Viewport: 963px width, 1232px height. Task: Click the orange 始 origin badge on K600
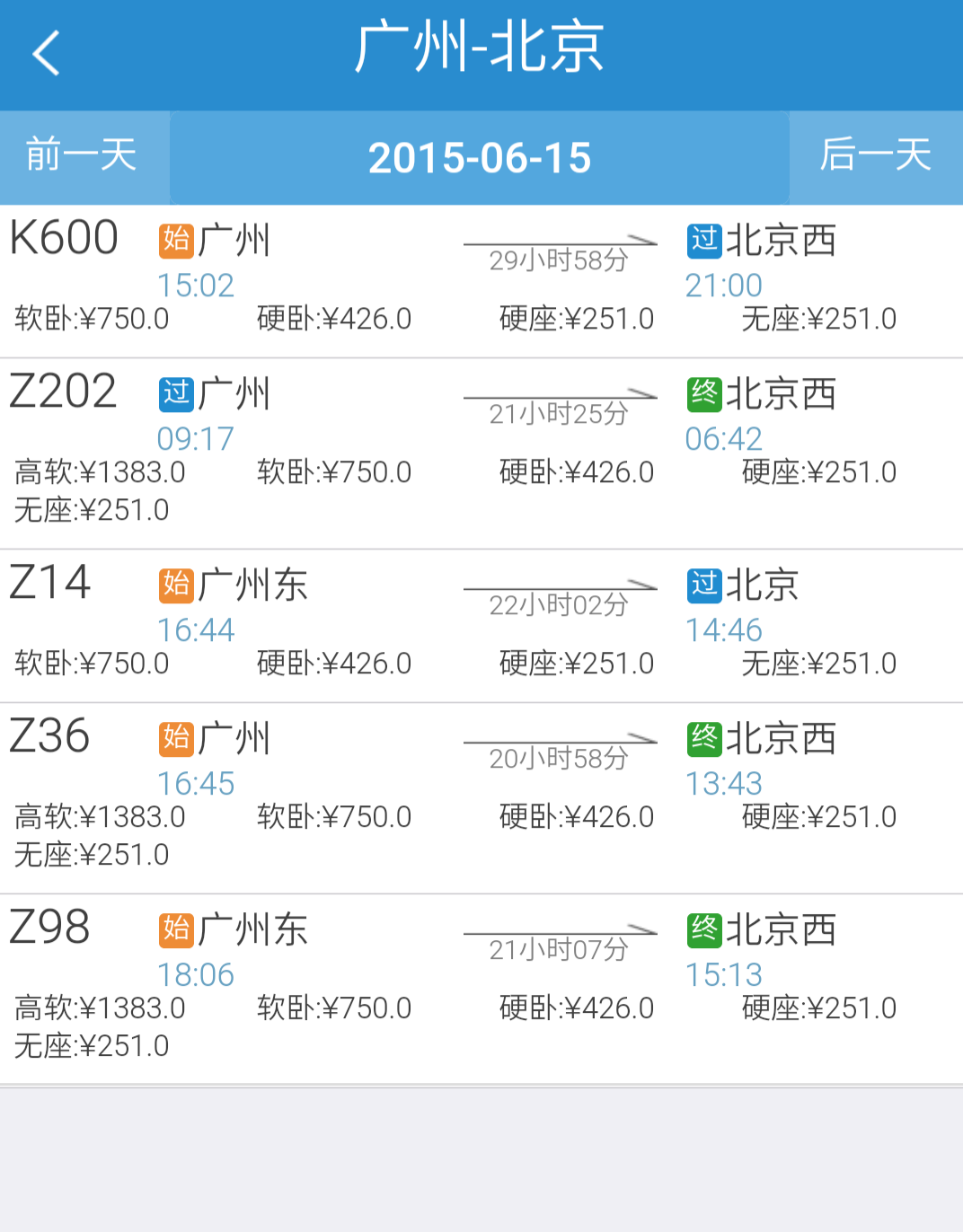click(x=176, y=241)
